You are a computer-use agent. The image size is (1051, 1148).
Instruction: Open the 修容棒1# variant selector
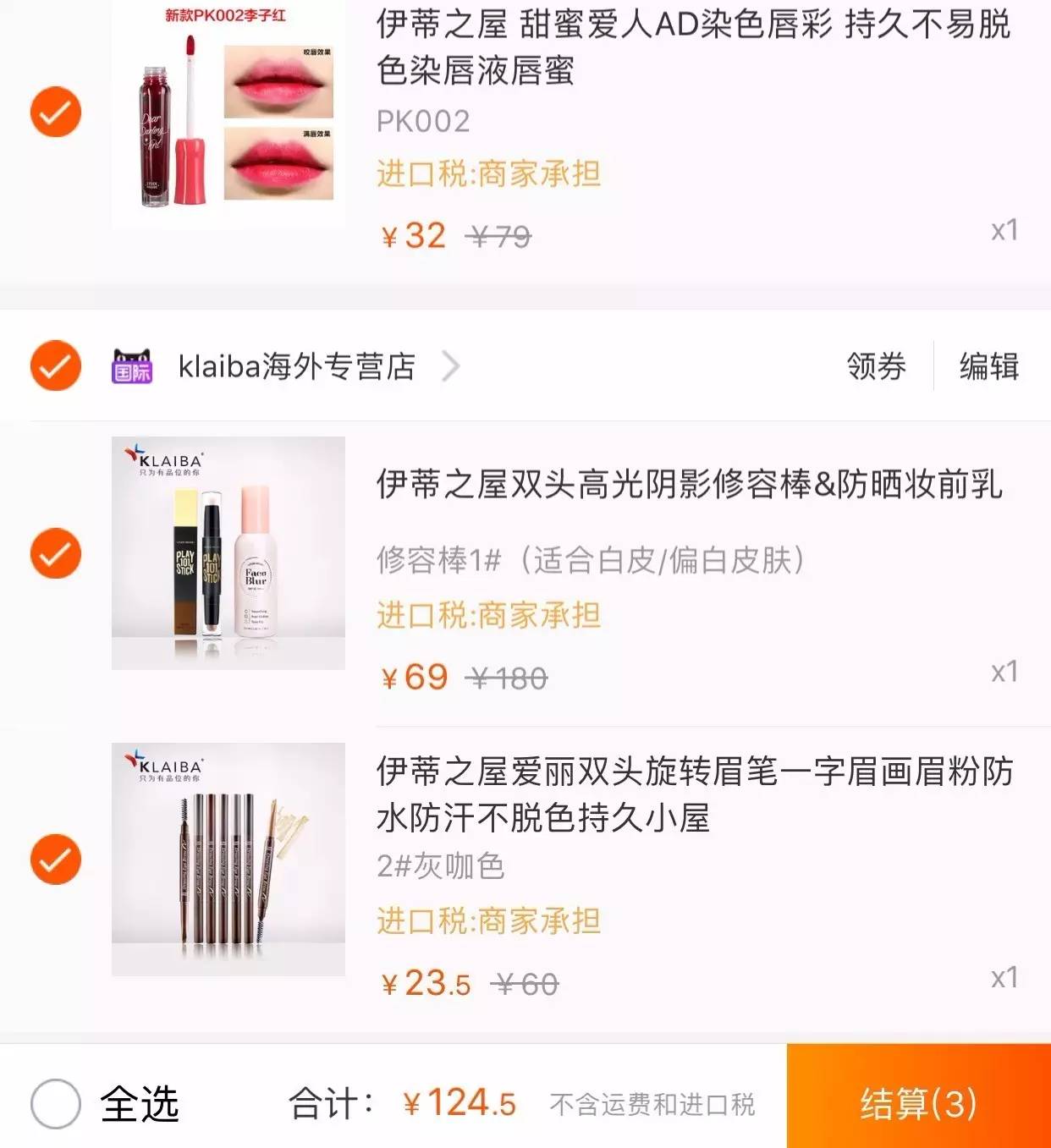click(x=592, y=560)
